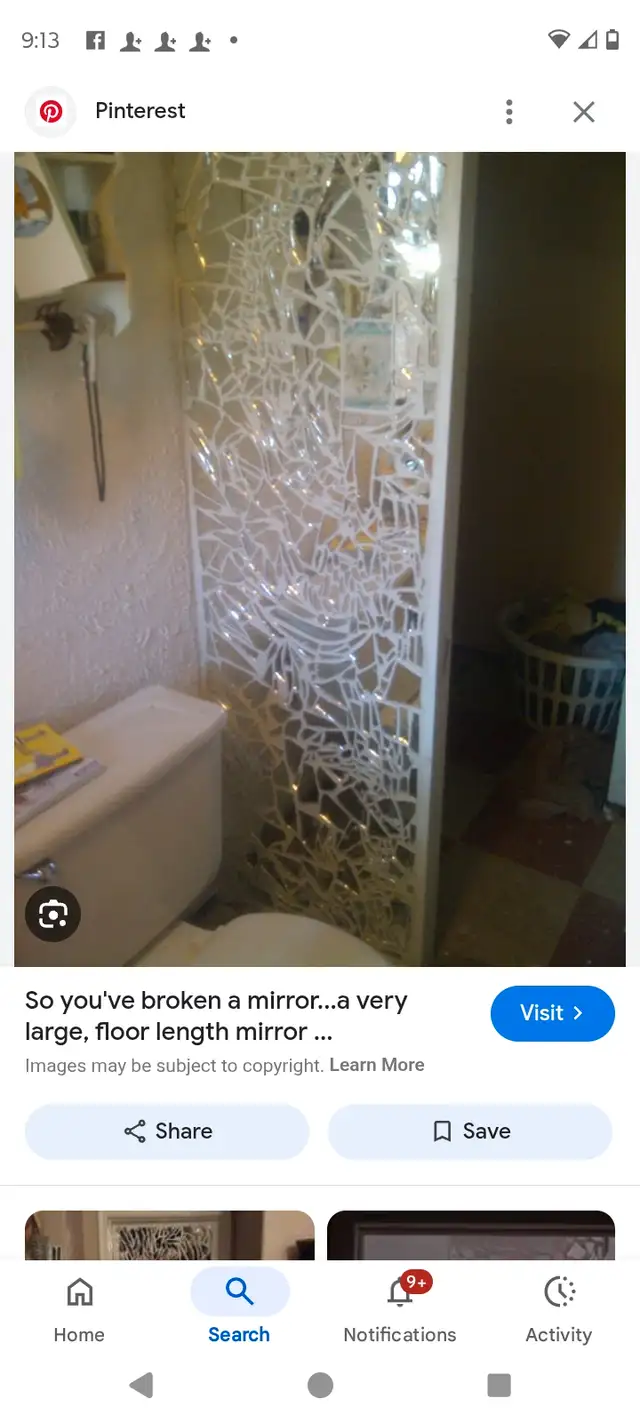The image size is (640, 1422).
Task: Tap the system back button
Action: 142,1385
